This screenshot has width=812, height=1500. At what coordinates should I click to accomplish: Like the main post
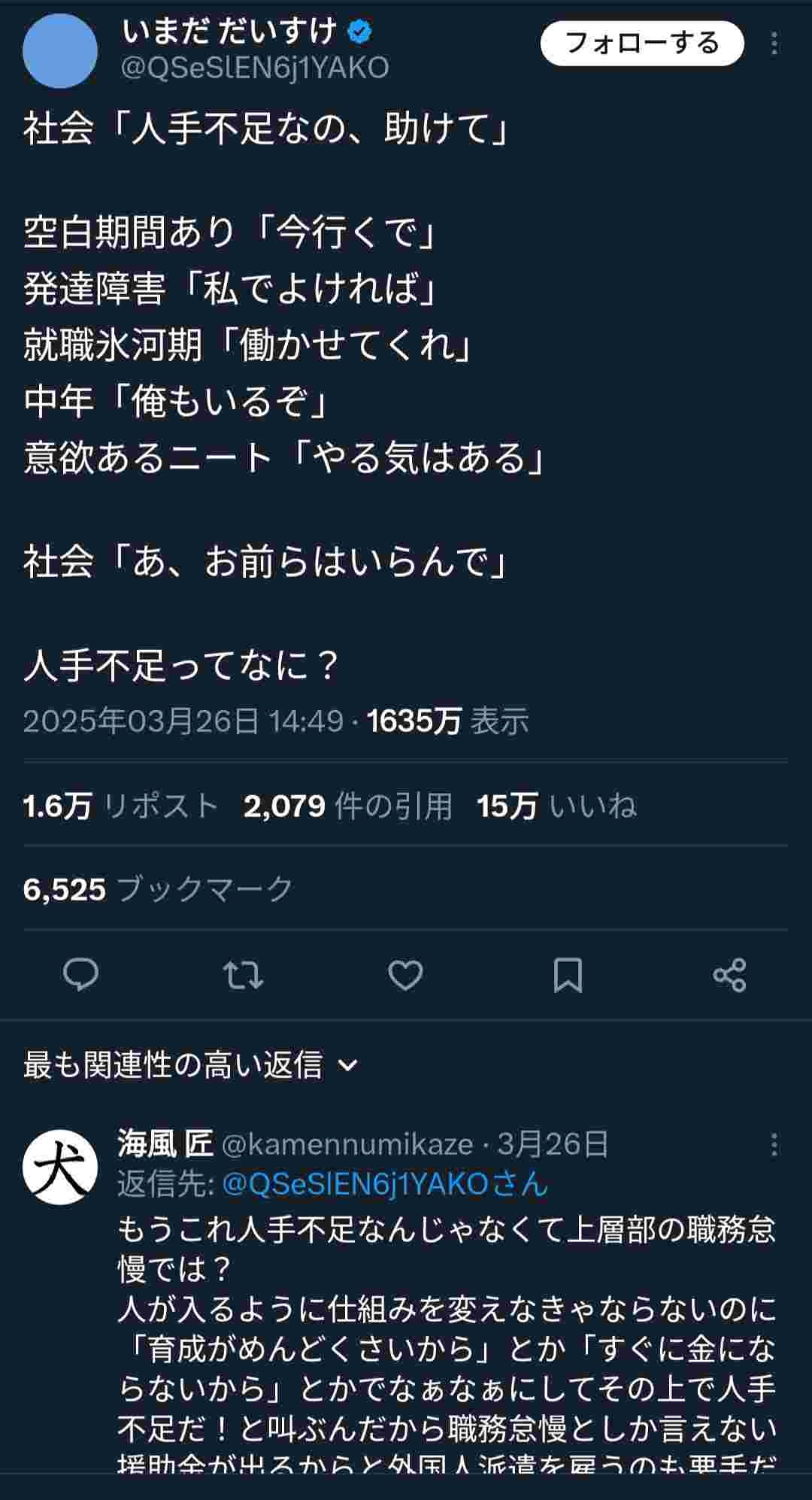405,975
